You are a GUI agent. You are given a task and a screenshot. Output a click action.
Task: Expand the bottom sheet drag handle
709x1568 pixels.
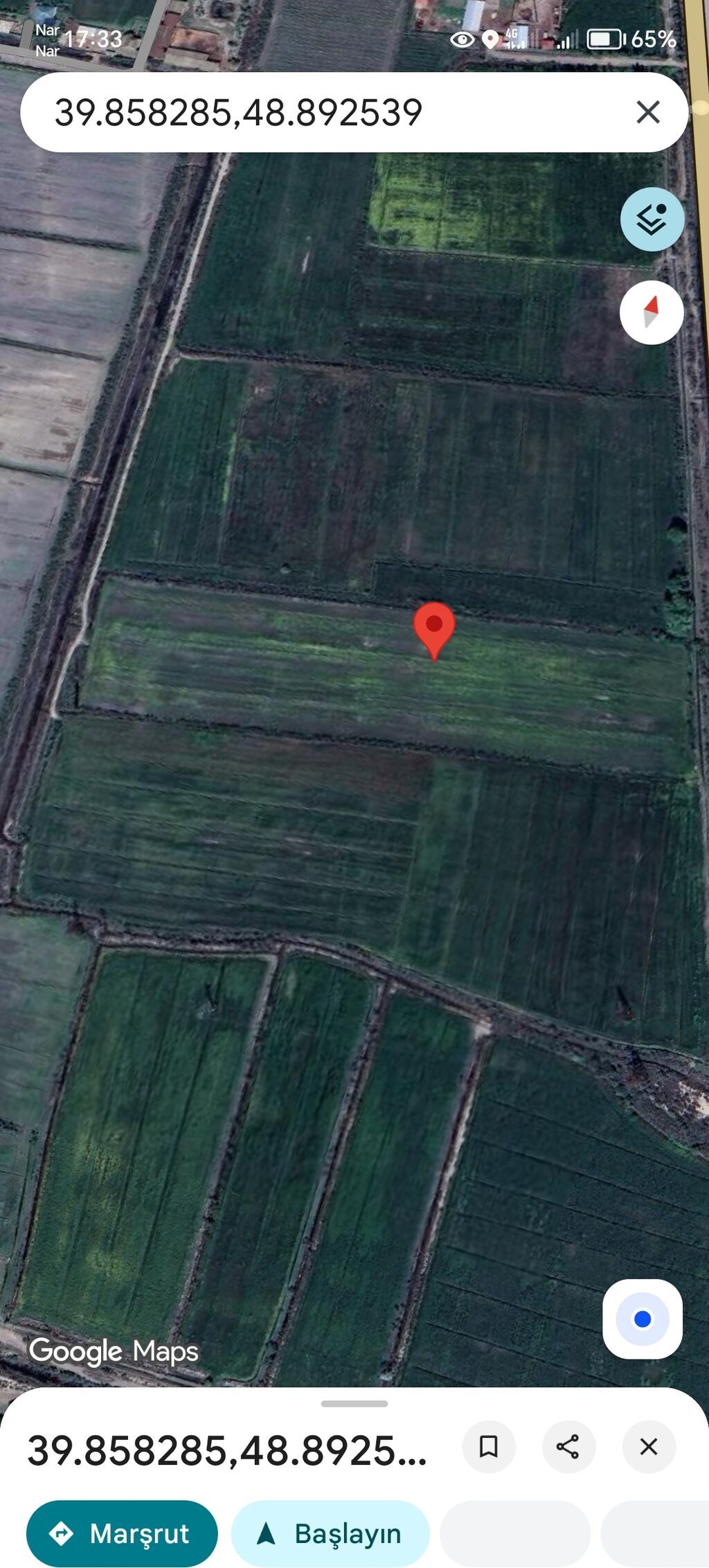tap(354, 1404)
